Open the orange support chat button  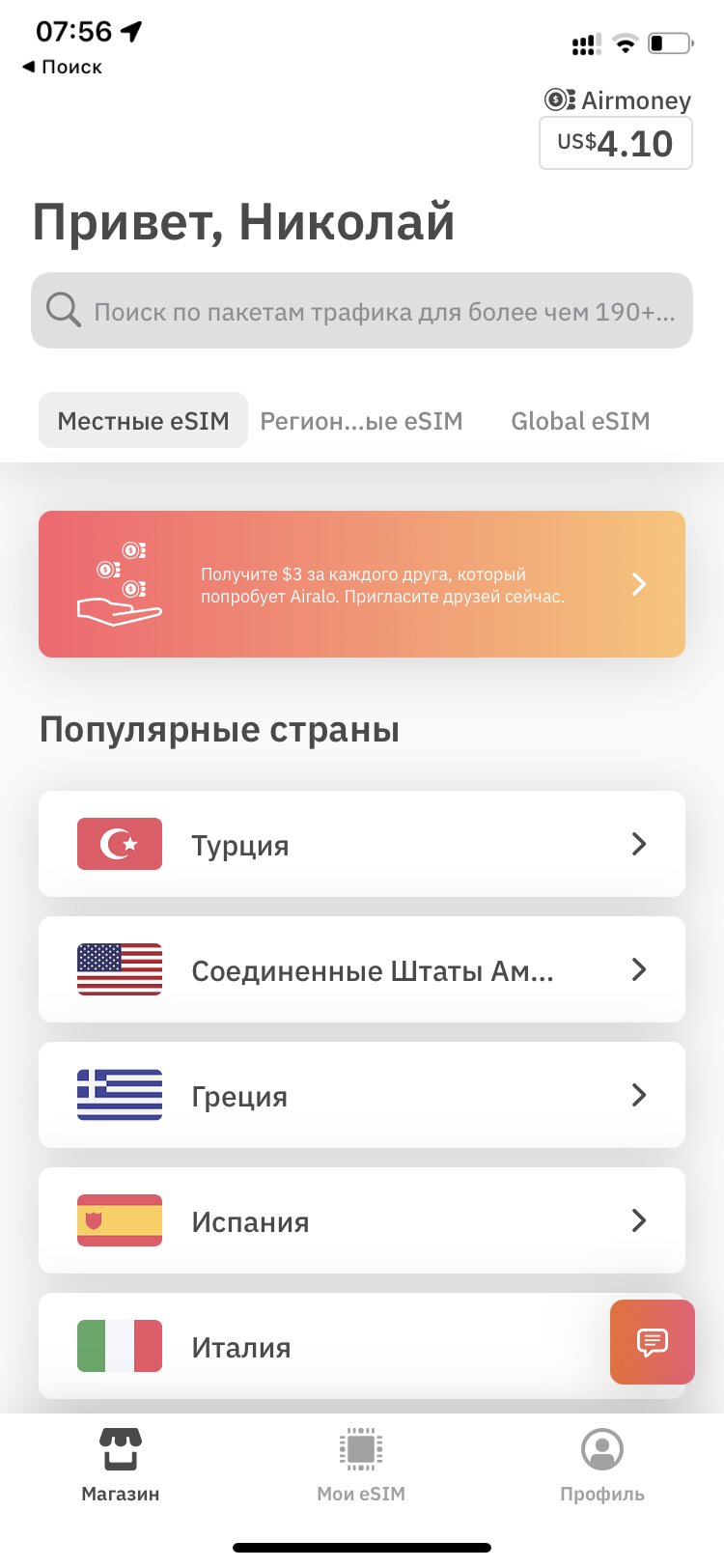pyautogui.click(x=653, y=1342)
